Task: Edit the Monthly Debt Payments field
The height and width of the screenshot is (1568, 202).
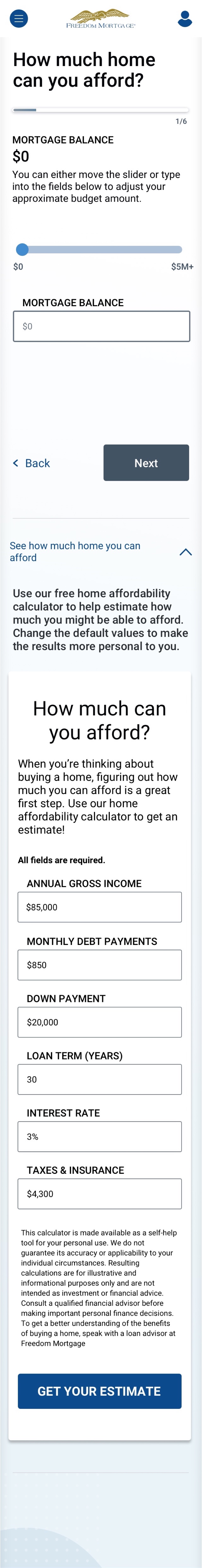Action: pos(99,965)
